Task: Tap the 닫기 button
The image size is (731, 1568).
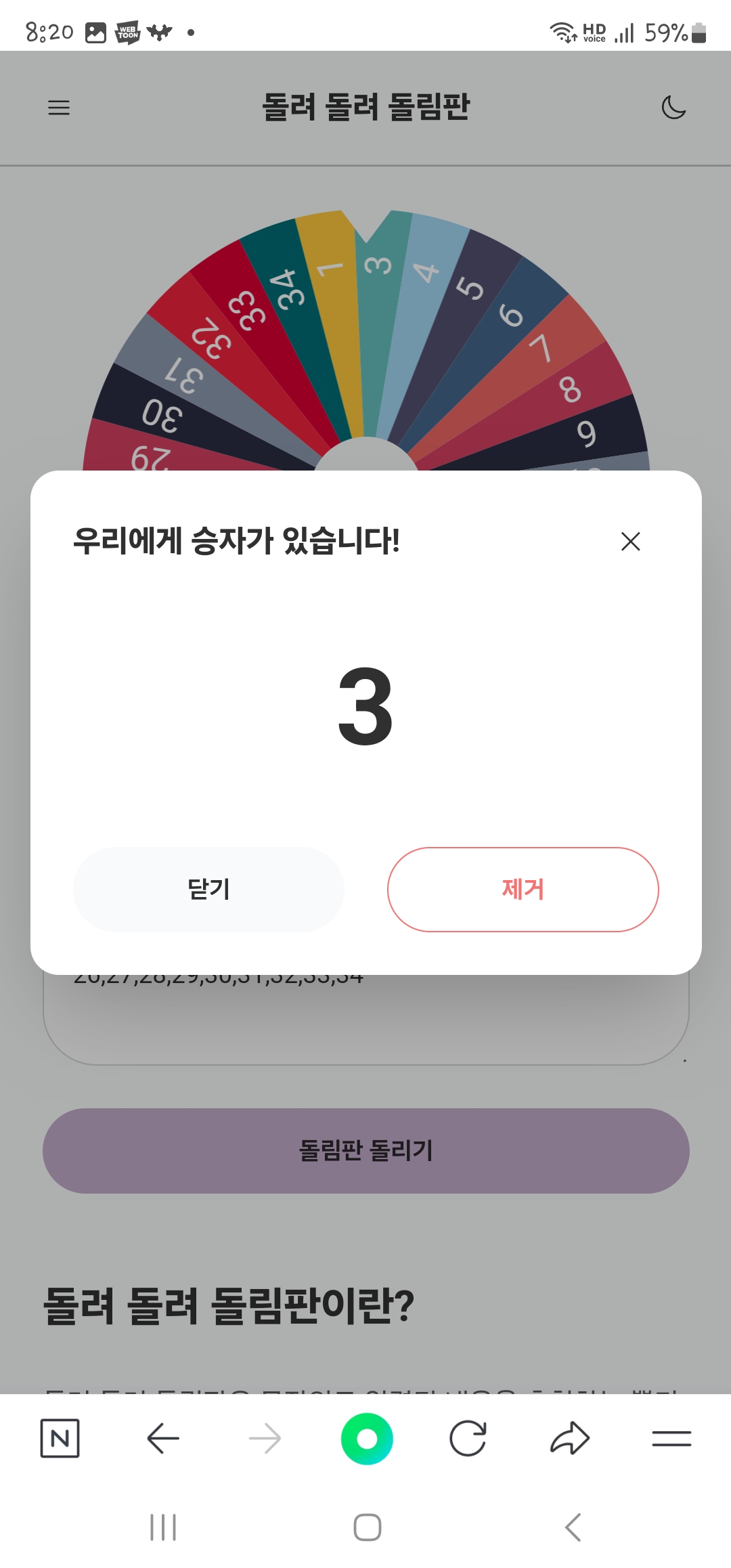Action: (x=208, y=889)
